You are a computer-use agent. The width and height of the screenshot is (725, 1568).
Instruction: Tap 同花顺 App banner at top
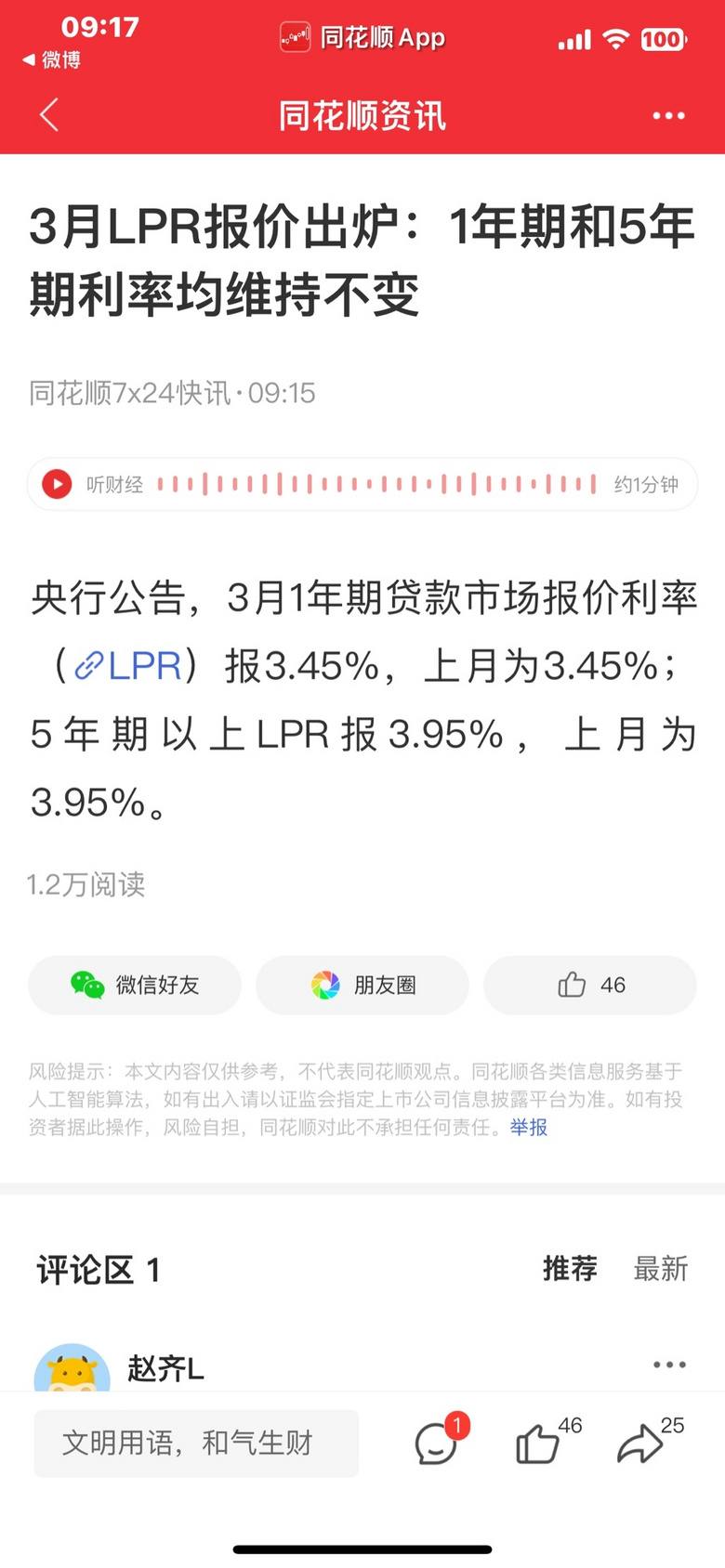(x=362, y=36)
